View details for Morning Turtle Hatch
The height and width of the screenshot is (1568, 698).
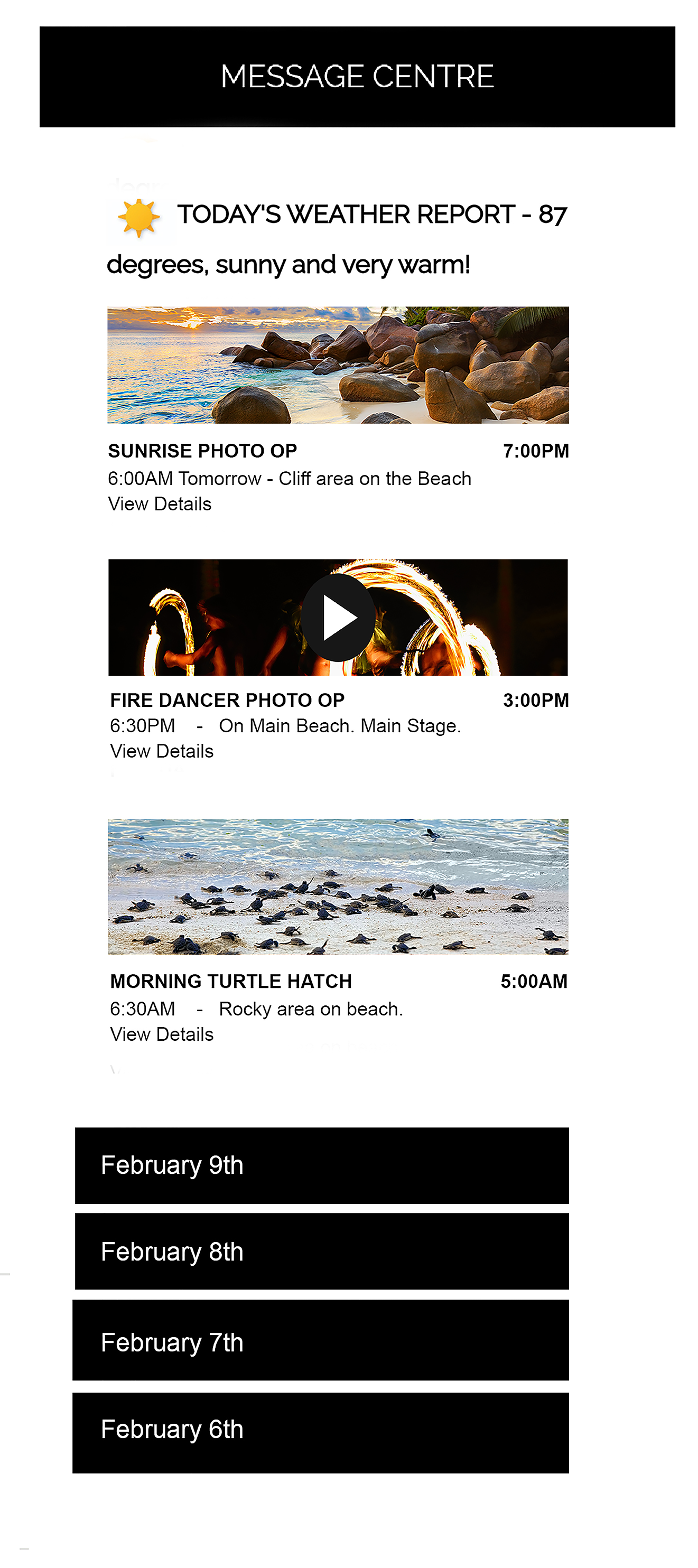(x=161, y=1034)
